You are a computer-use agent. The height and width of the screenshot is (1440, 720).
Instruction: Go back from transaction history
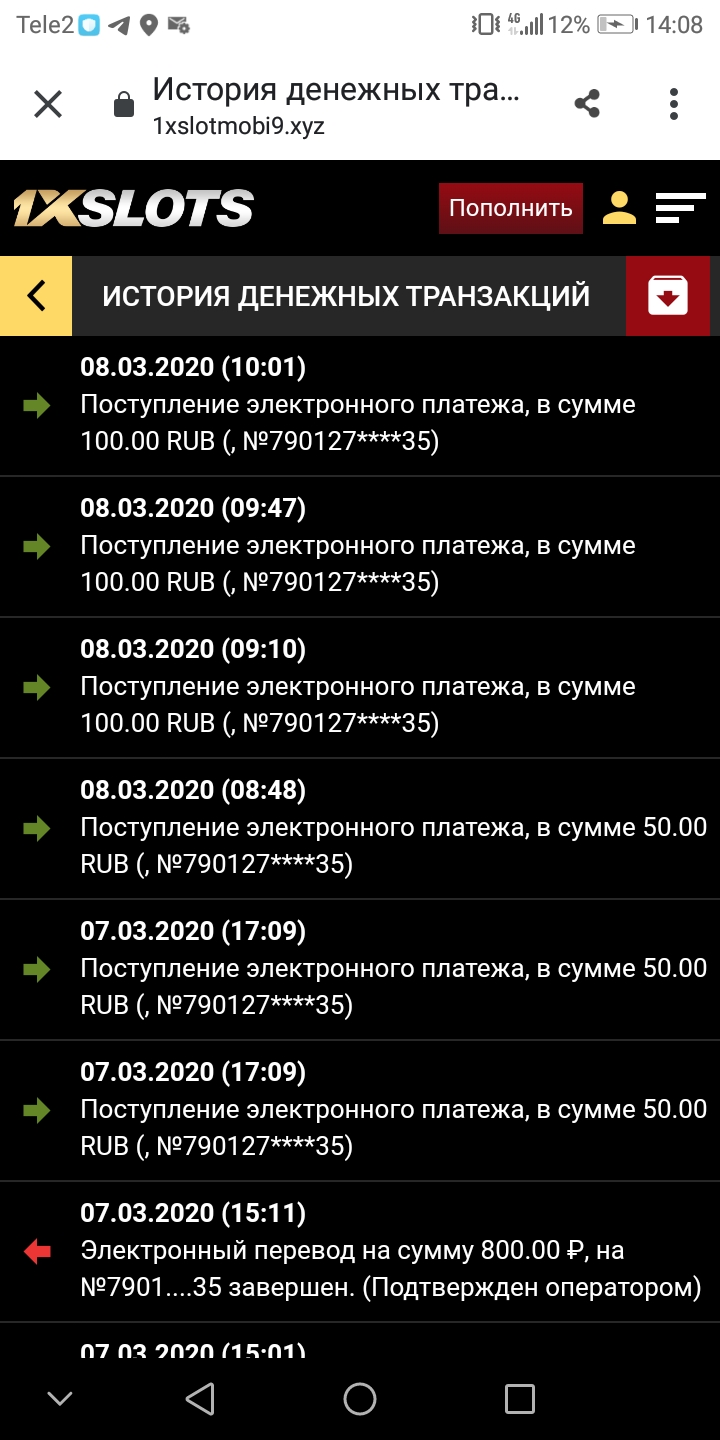(x=36, y=296)
